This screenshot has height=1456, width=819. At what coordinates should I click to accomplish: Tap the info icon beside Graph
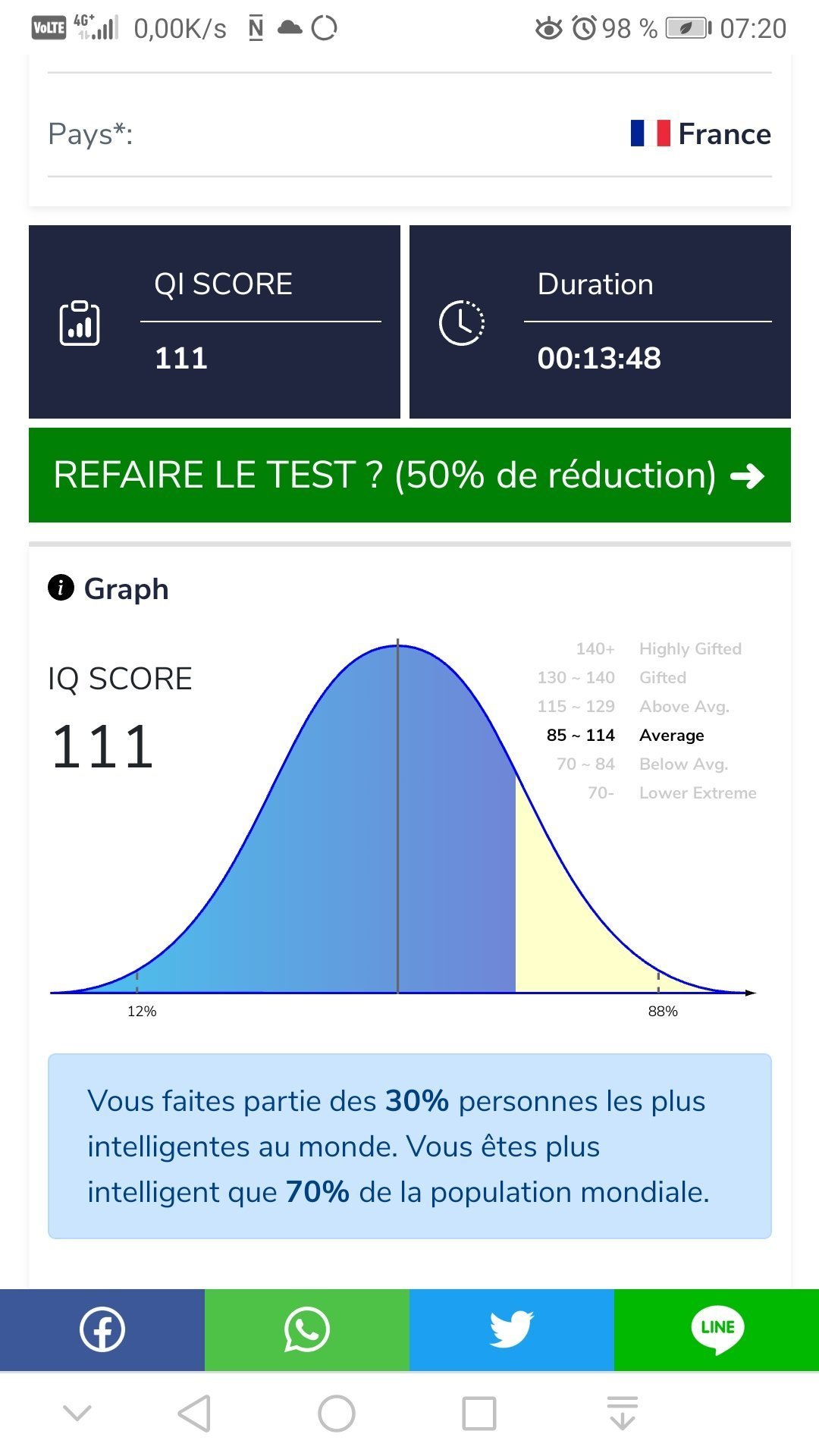[x=61, y=588]
